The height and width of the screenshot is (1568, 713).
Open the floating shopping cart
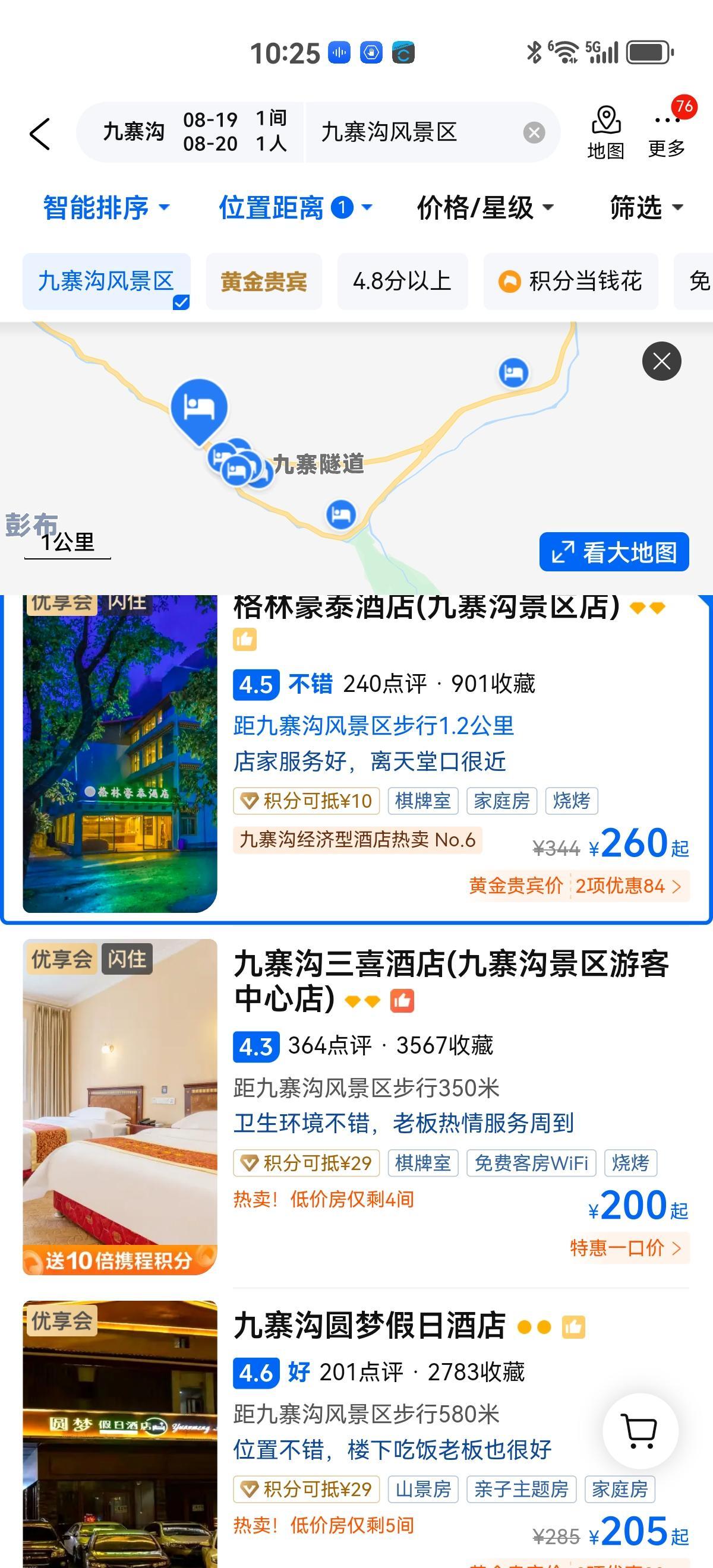[x=640, y=1431]
